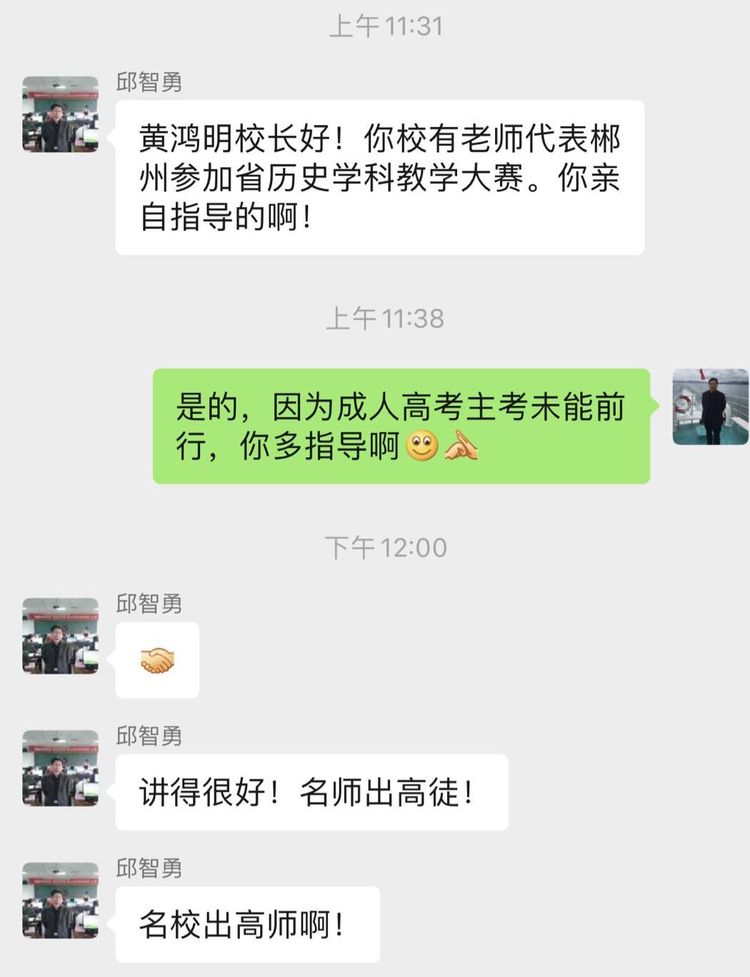Open your own avatar beside the green message
750x977 pixels.
click(710, 407)
